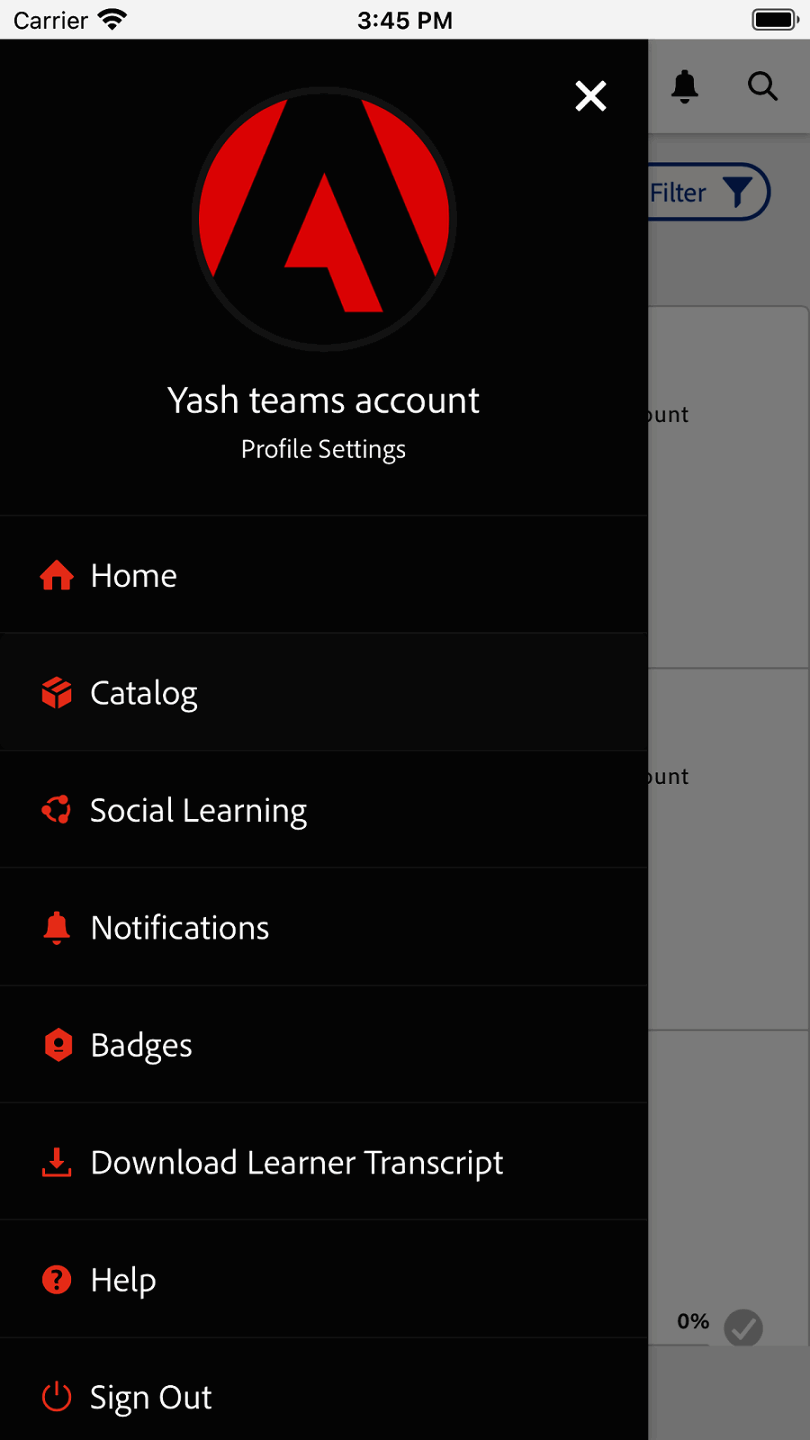Click the notification bell in the header
The image size is (810, 1440).
(684, 87)
